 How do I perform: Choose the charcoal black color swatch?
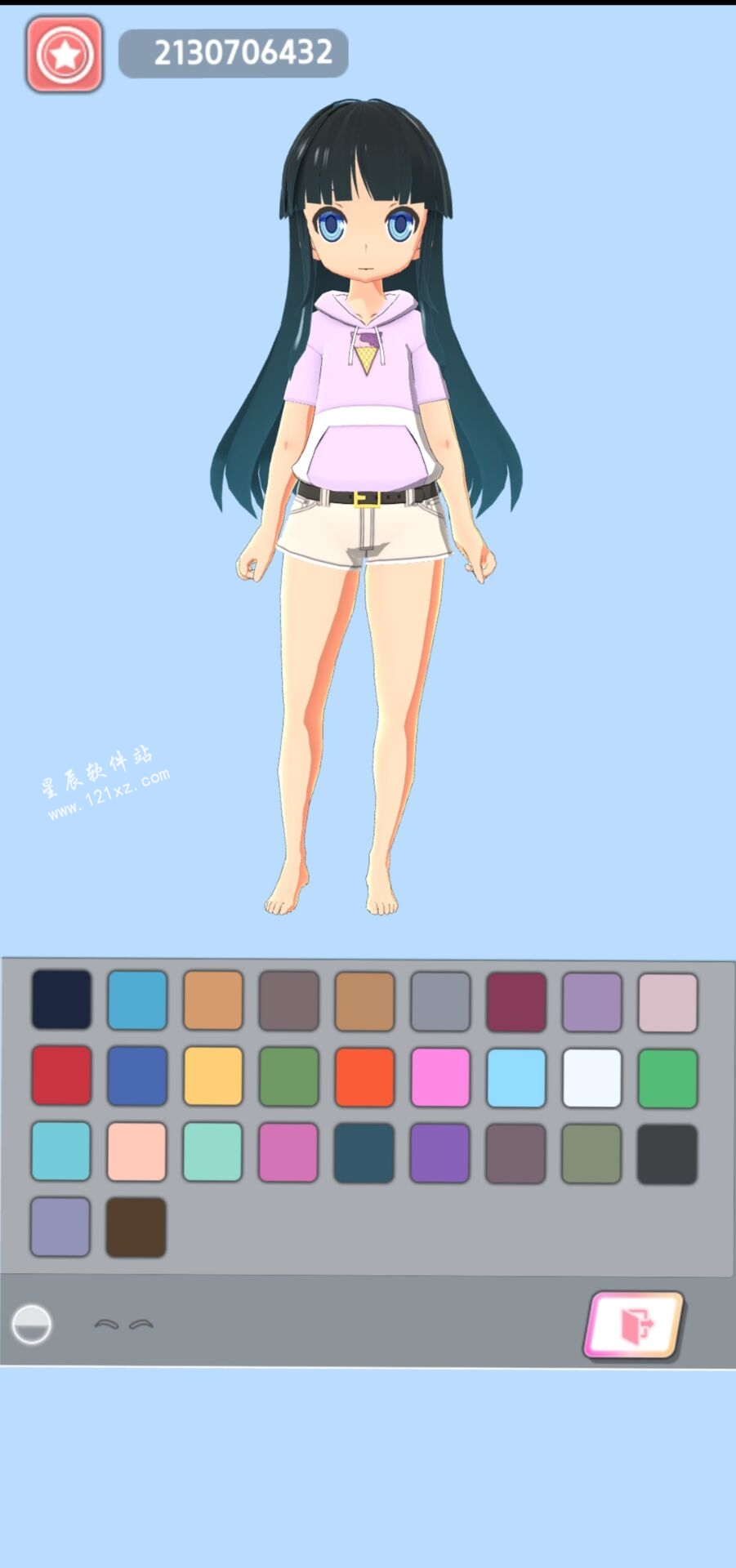click(x=667, y=1154)
